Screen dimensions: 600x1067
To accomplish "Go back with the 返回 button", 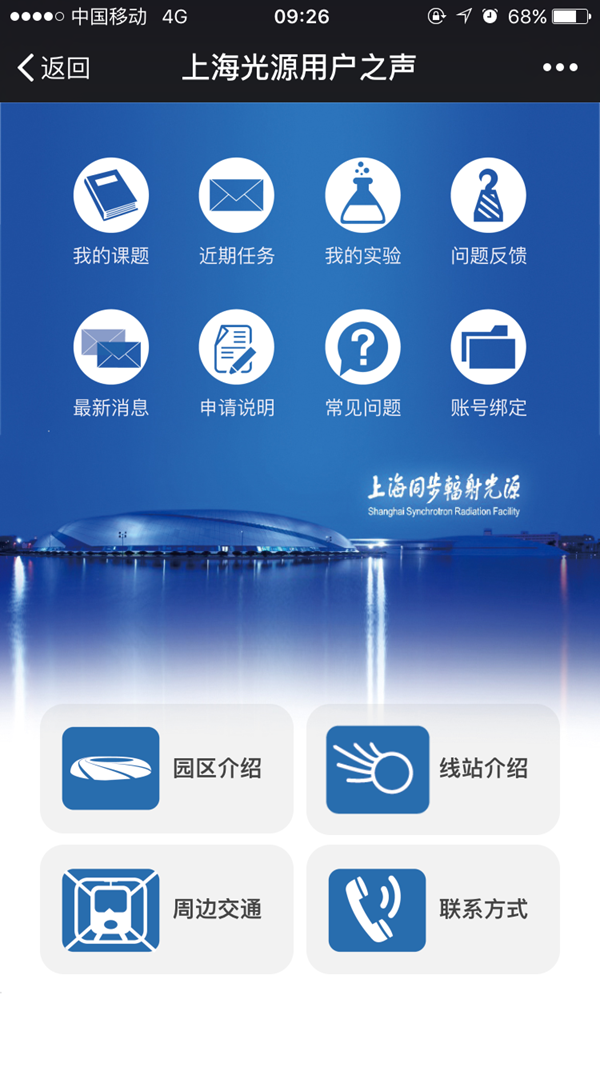I will pyautogui.click(x=54, y=68).
